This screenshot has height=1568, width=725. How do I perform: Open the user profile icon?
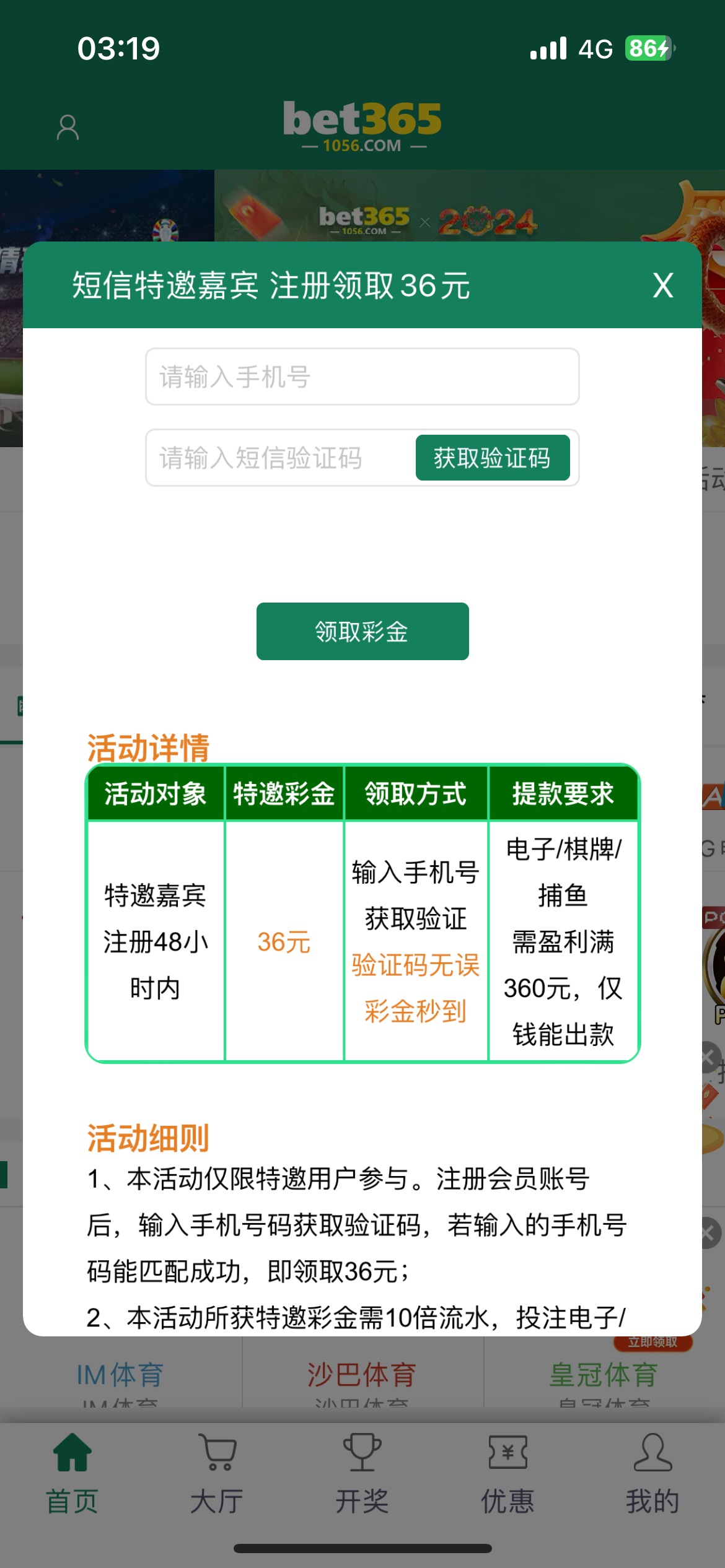pyautogui.click(x=68, y=128)
